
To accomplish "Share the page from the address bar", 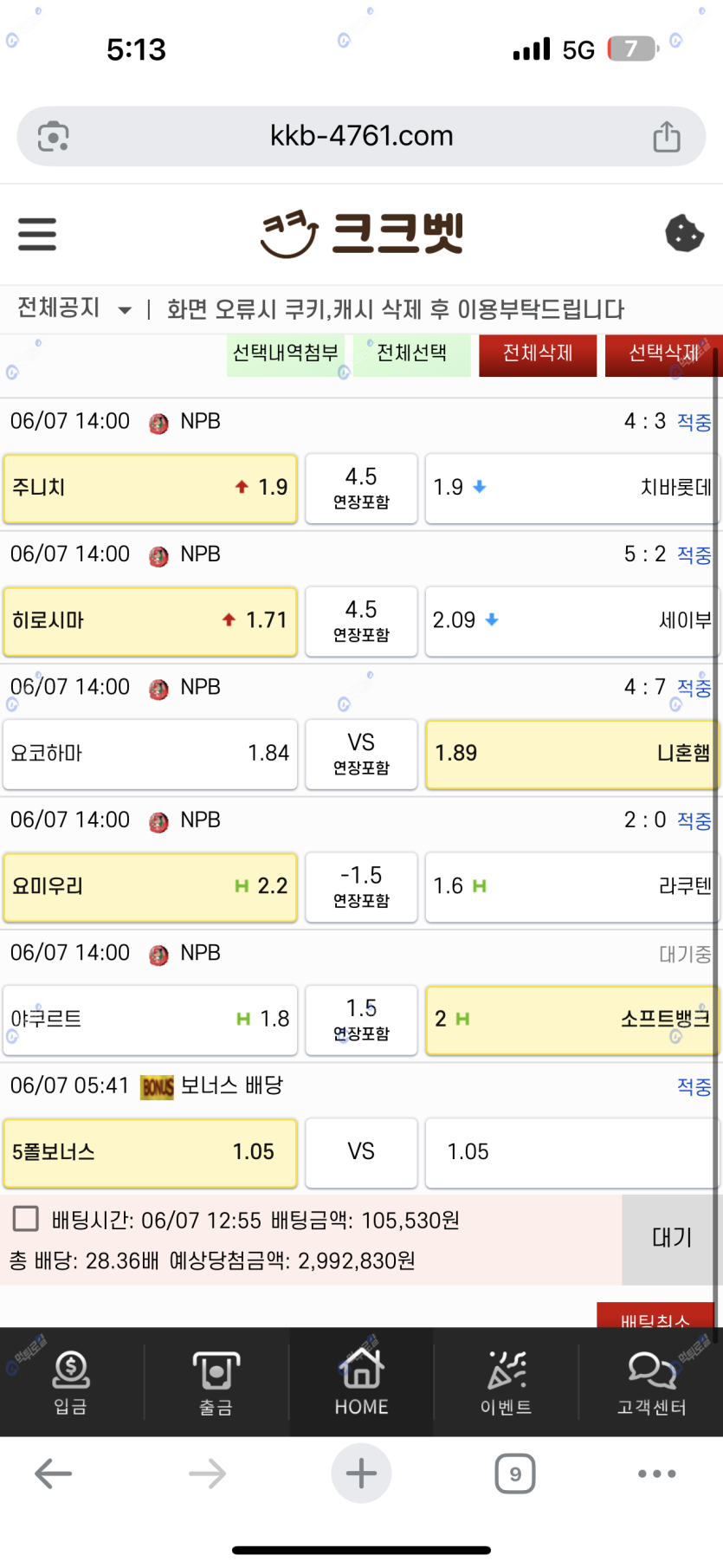I will pyautogui.click(x=667, y=136).
